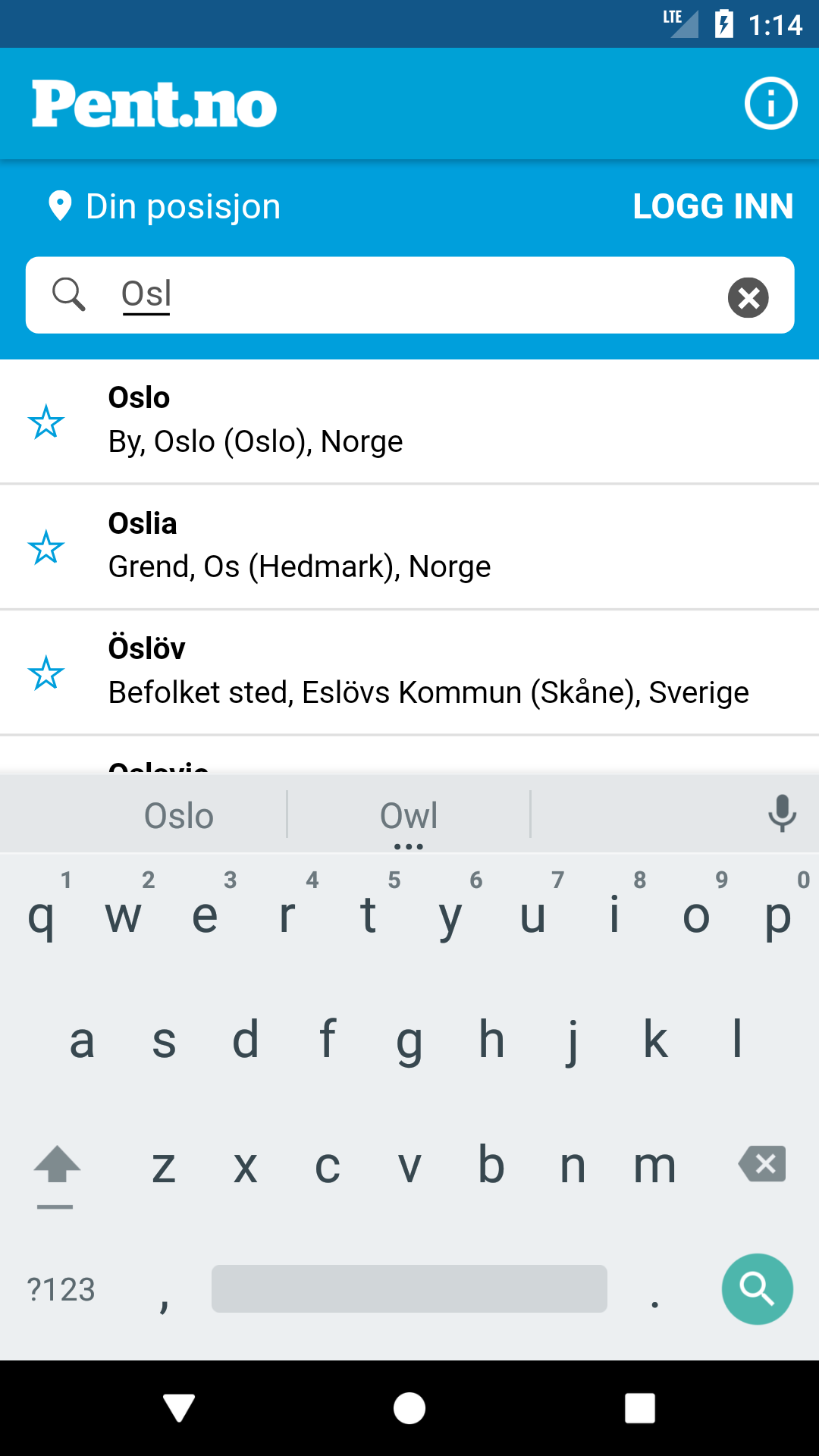Use Din posisjon for current location
Image resolution: width=819 pixels, height=1456 pixels.
coord(165,206)
